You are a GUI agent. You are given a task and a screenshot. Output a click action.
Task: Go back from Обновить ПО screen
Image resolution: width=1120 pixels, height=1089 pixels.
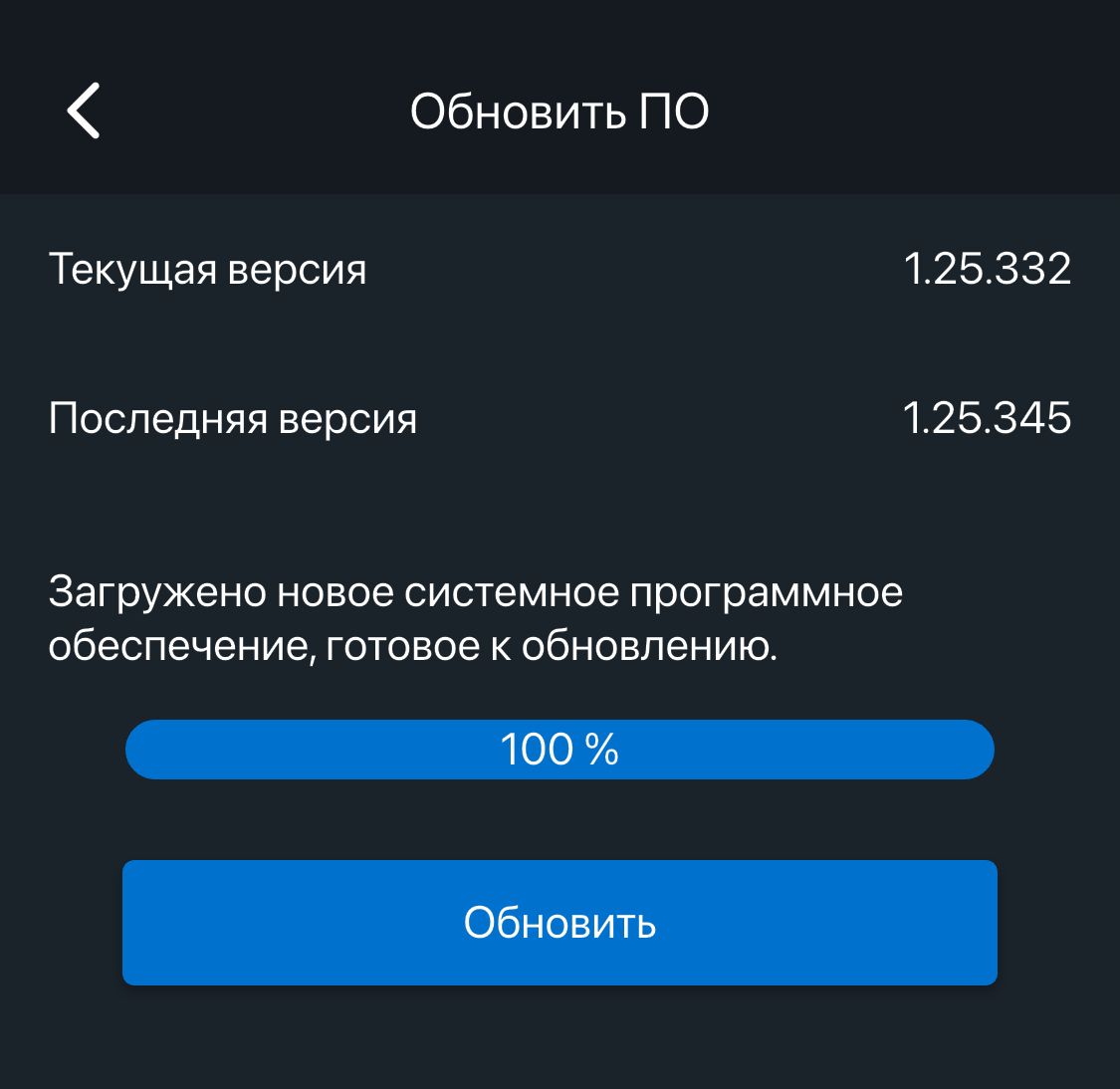point(84,110)
